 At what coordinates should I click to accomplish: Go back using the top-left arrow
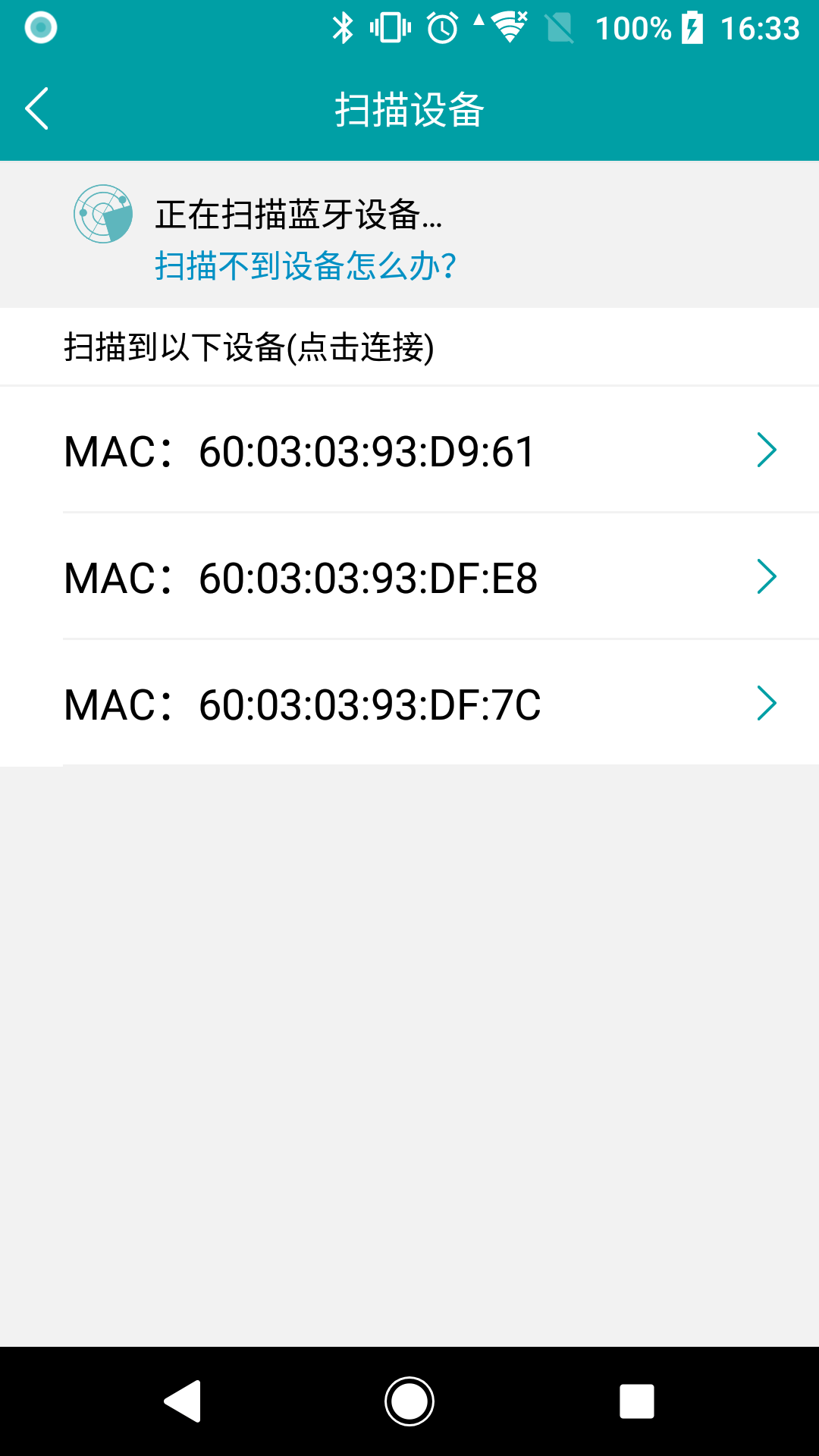coord(36,108)
